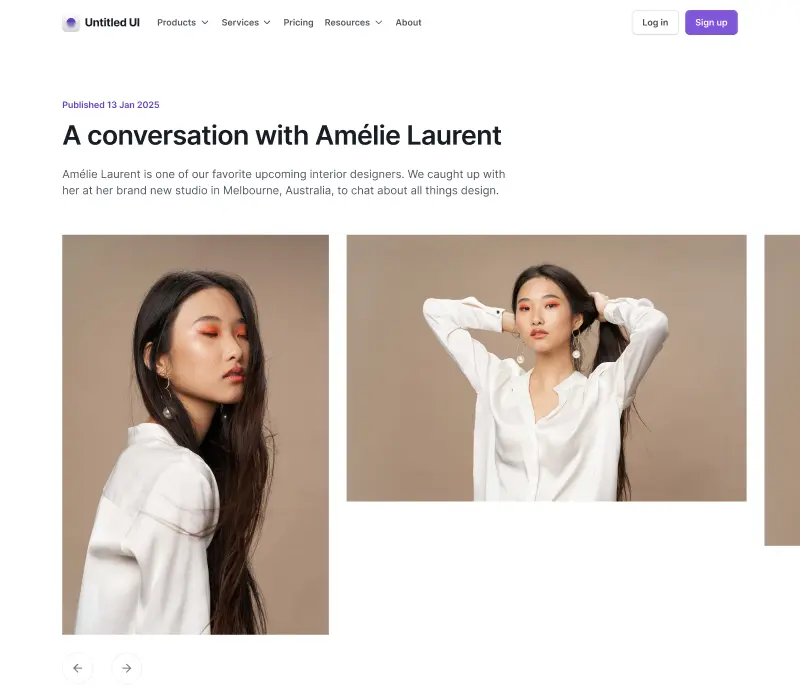
Task: Show previous carousel image with left arrow
Action: pyautogui.click(x=77, y=668)
